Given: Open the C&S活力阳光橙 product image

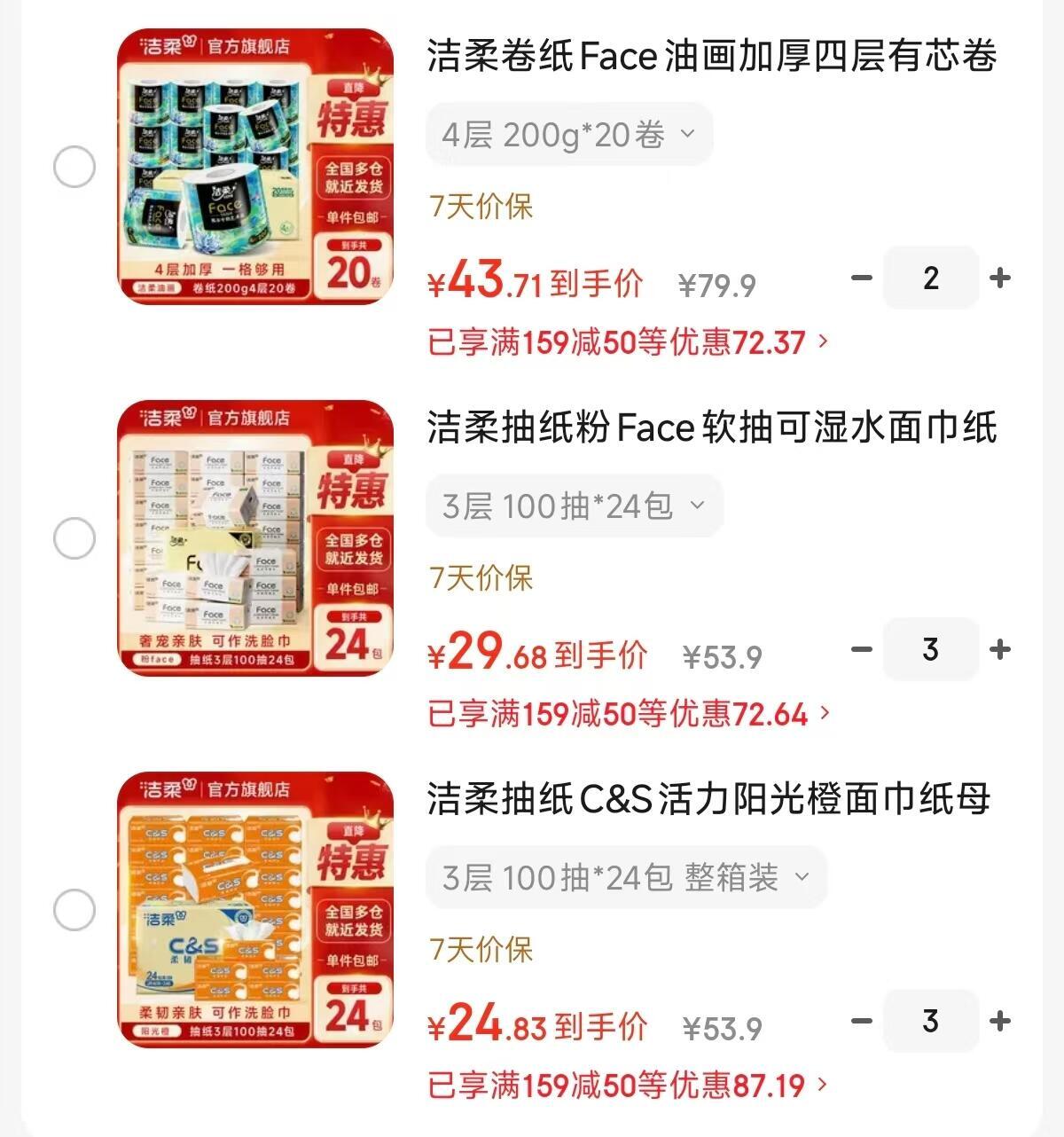Looking at the screenshot, I should point(255,910).
